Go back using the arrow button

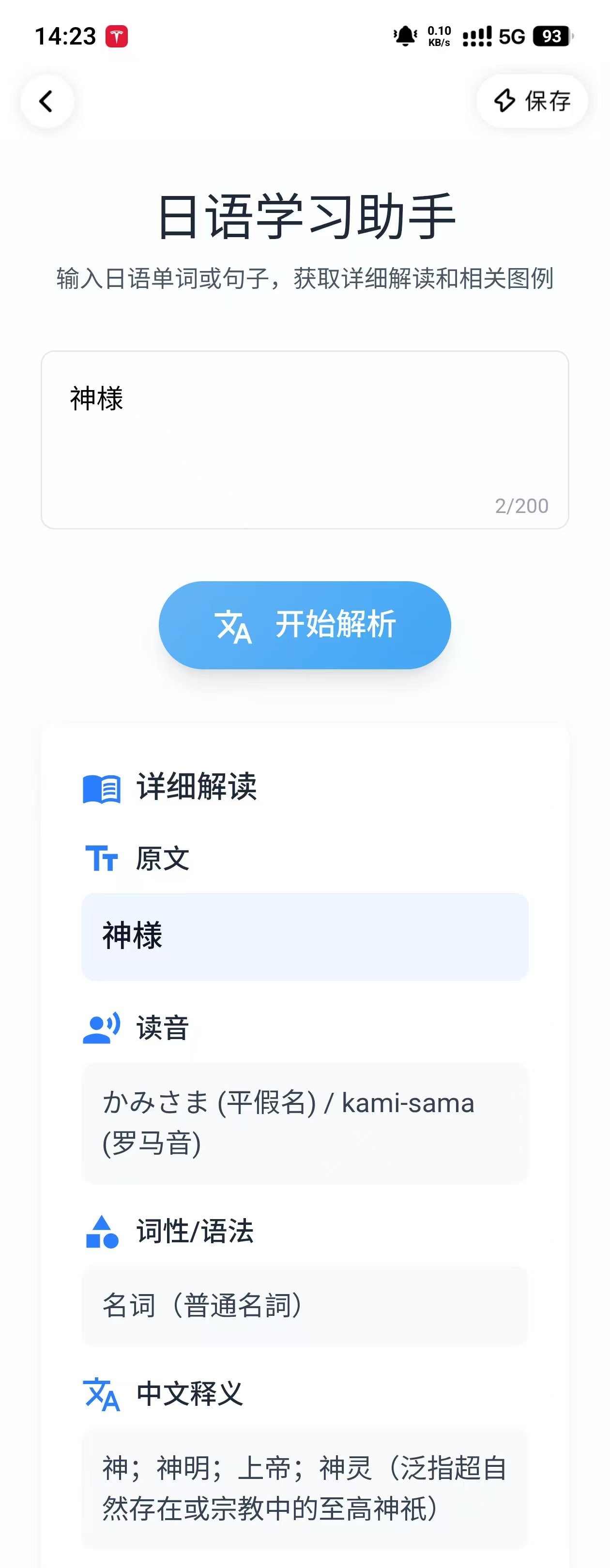(47, 101)
